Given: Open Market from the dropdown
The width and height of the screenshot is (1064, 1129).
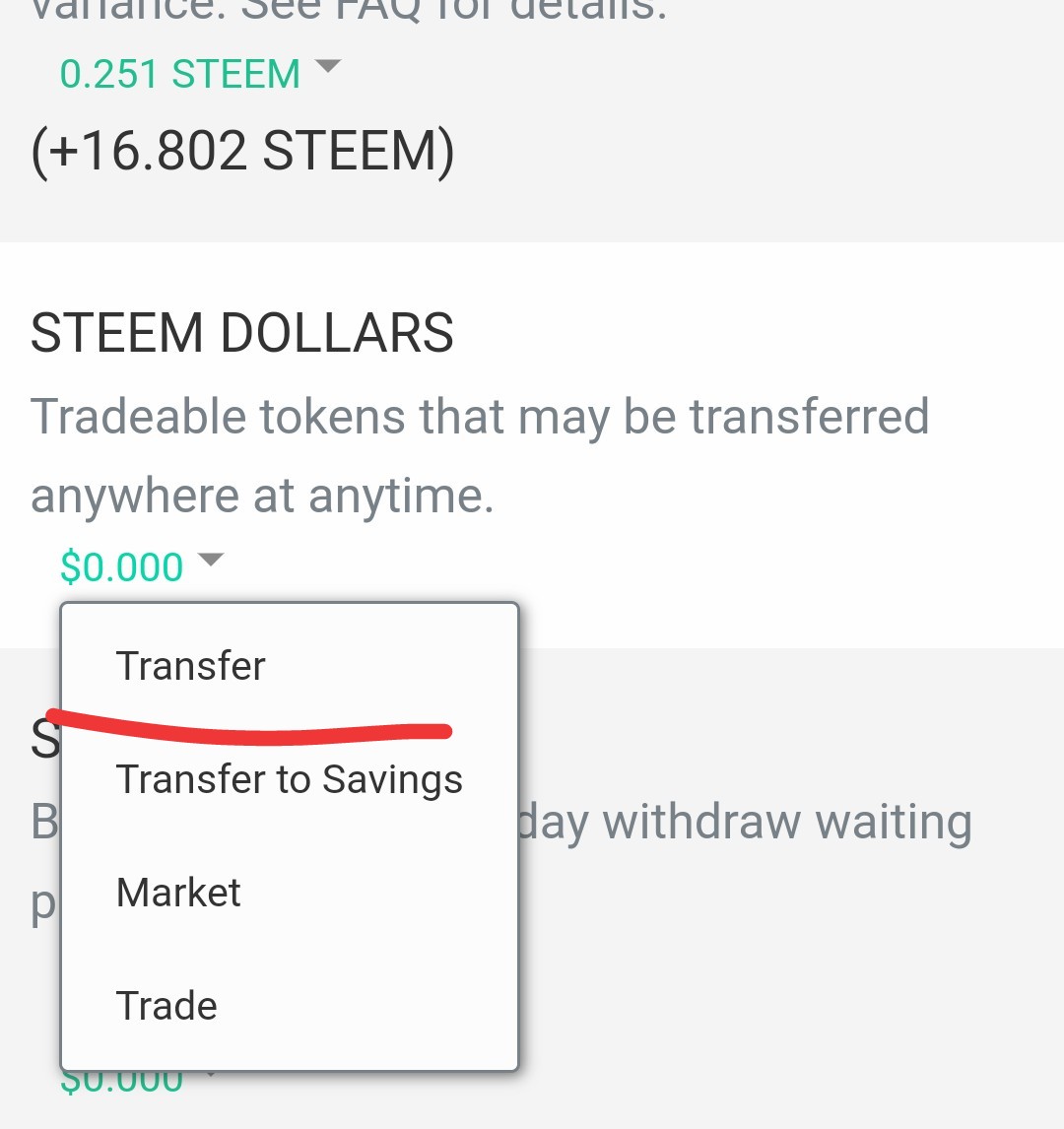Looking at the screenshot, I should pos(178,893).
